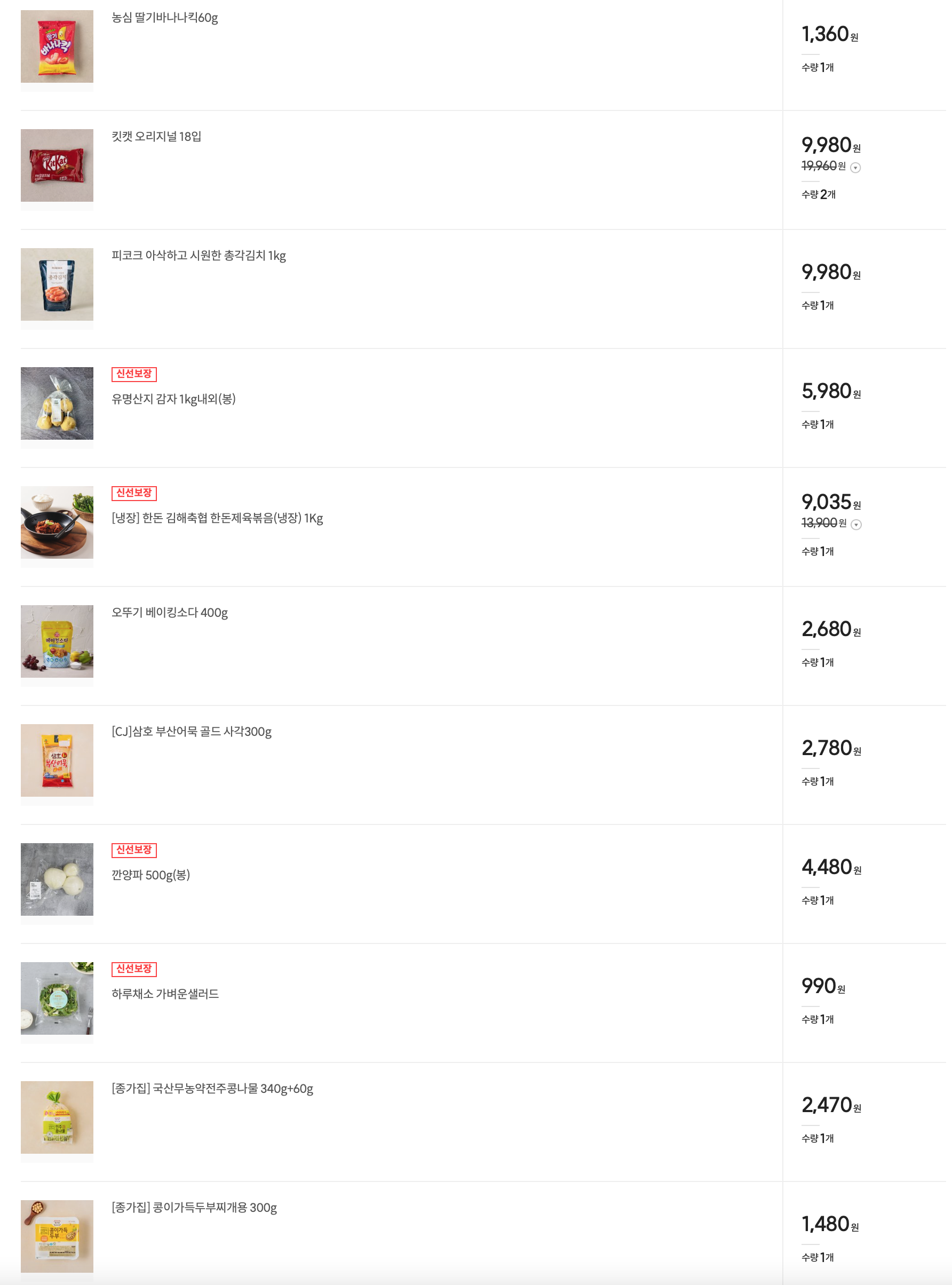Open the 하루채소 가벼운샐러드 product
The width and height of the screenshot is (952, 1285).
(x=165, y=994)
